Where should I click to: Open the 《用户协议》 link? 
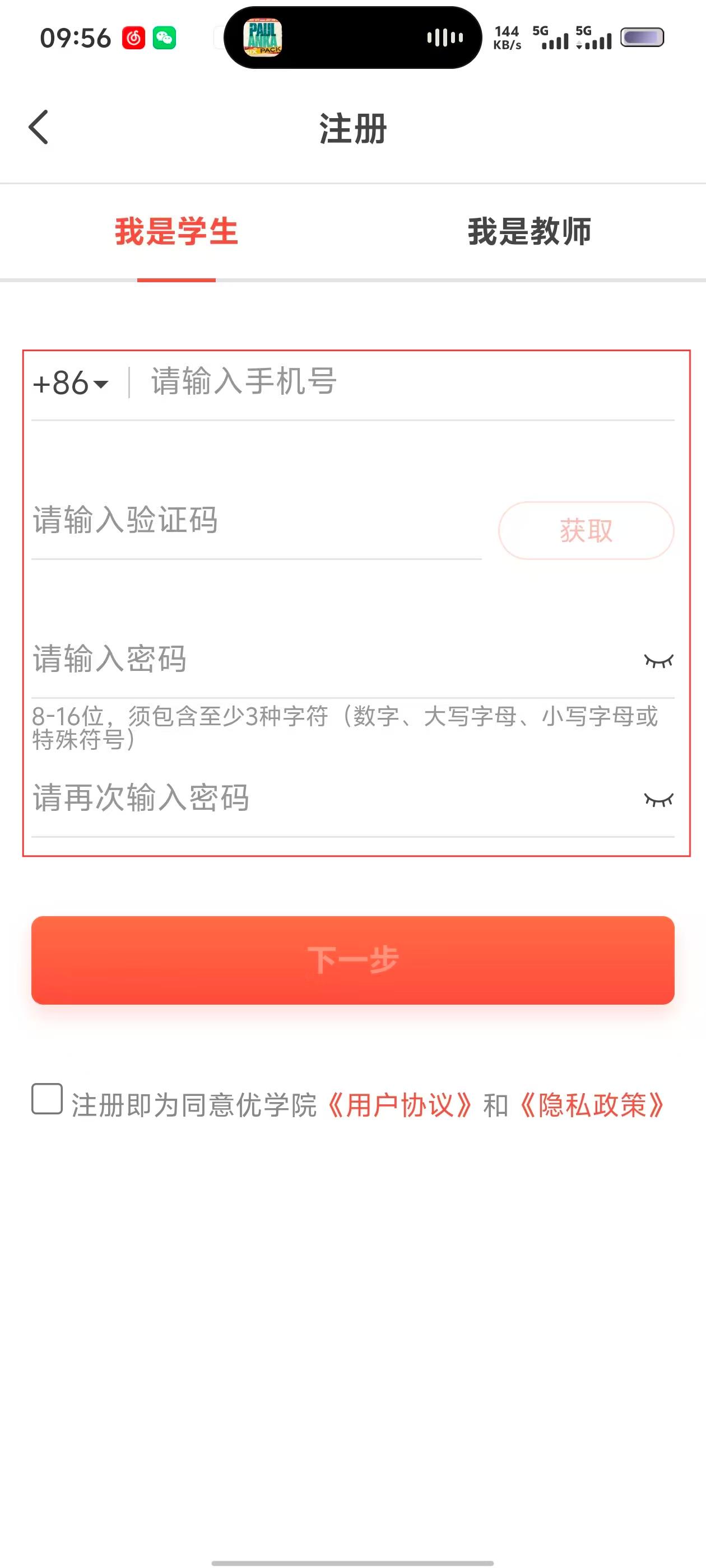pyautogui.click(x=400, y=1105)
